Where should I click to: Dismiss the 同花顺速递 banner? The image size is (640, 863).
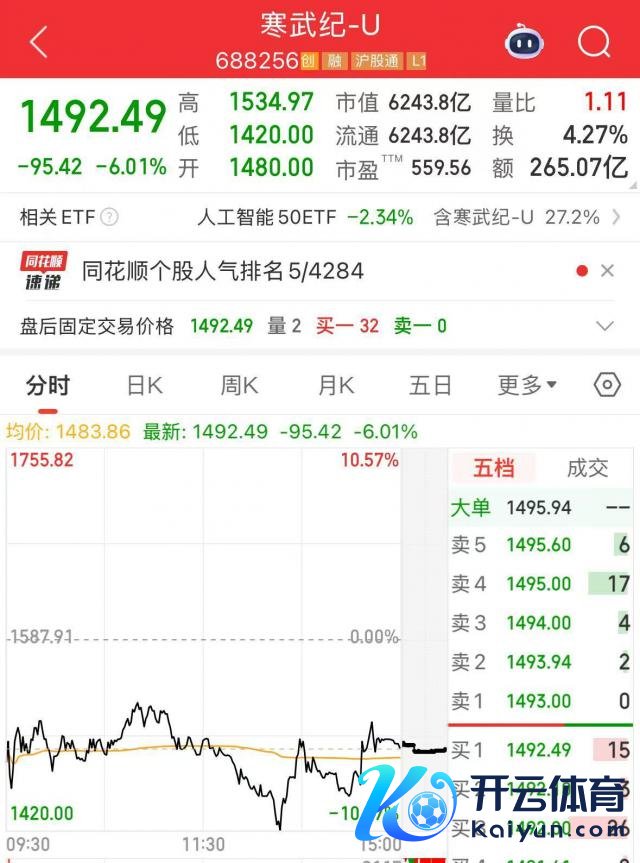click(607, 271)
